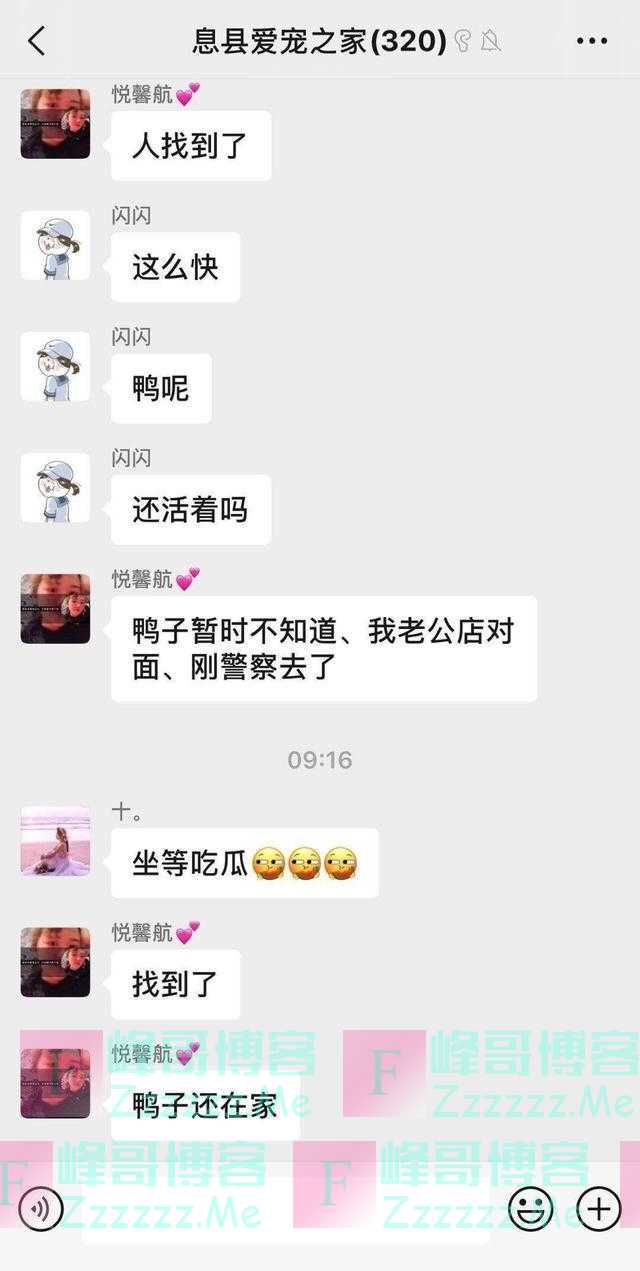Viewport: 640px width, 1271px height.
Task: Open the three-dot chat info menu
Action: (592, 41)
